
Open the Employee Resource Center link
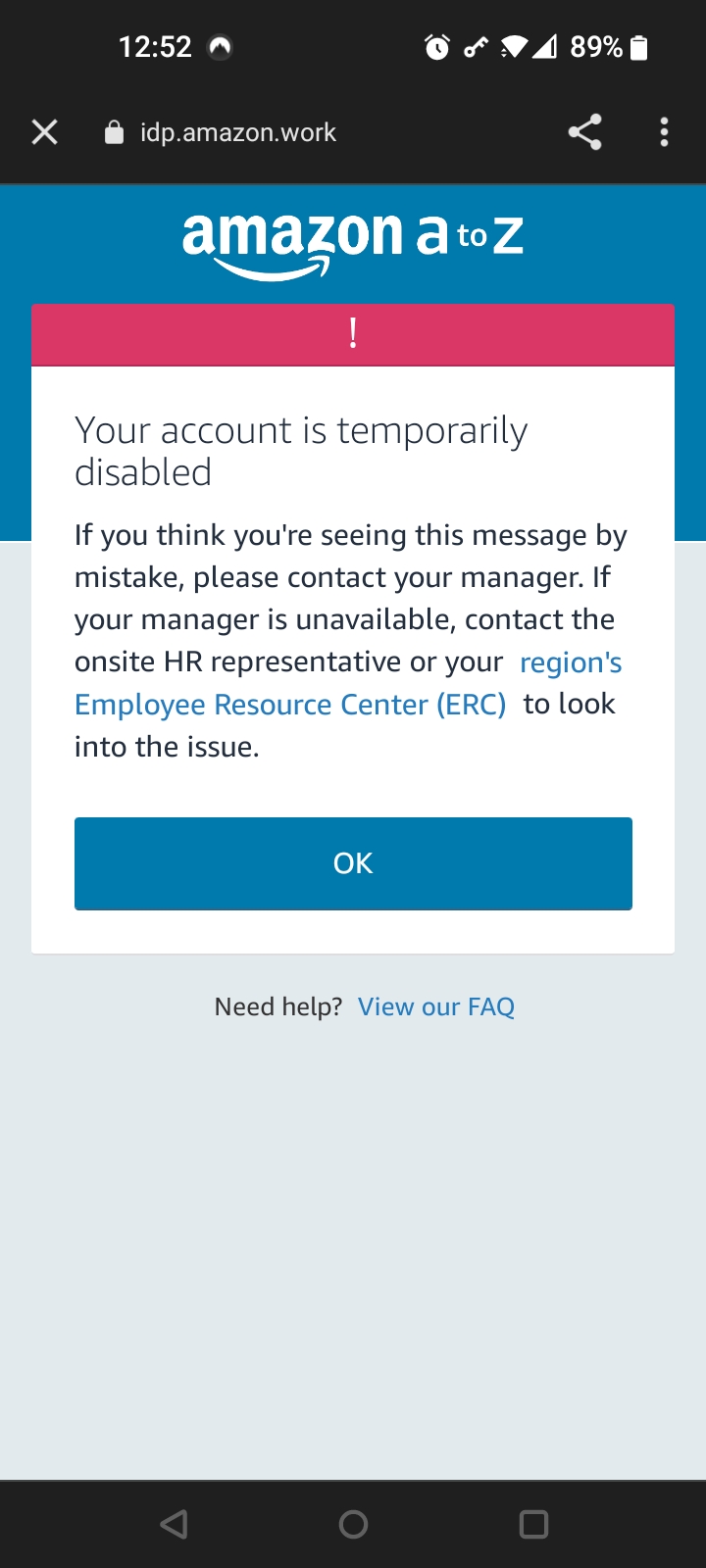click(290, 705)
